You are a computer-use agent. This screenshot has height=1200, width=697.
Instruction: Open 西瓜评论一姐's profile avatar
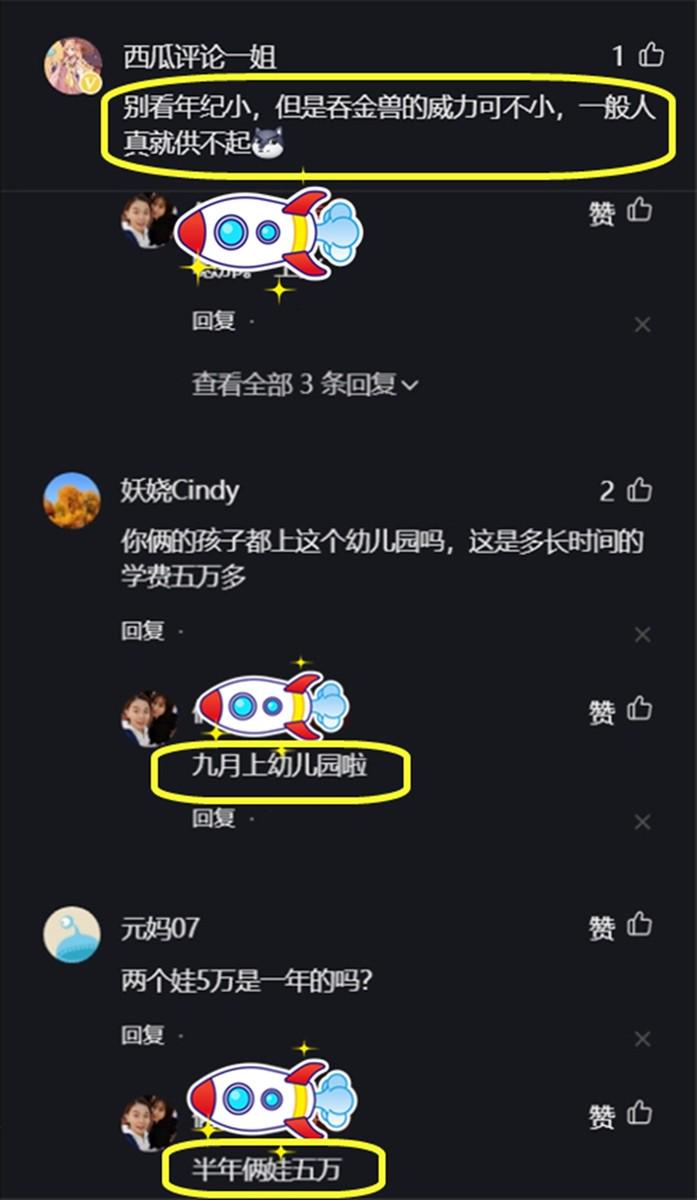73,66
